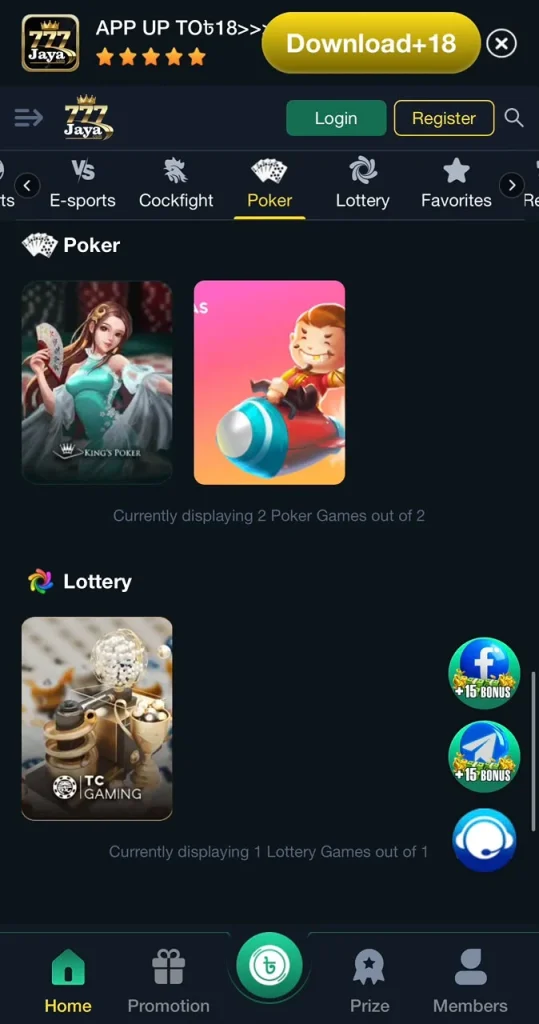Viewport: 539px width, 1024px height.
Task: Open the pink rocket poker game tile
Action: [x=269, y=383]
